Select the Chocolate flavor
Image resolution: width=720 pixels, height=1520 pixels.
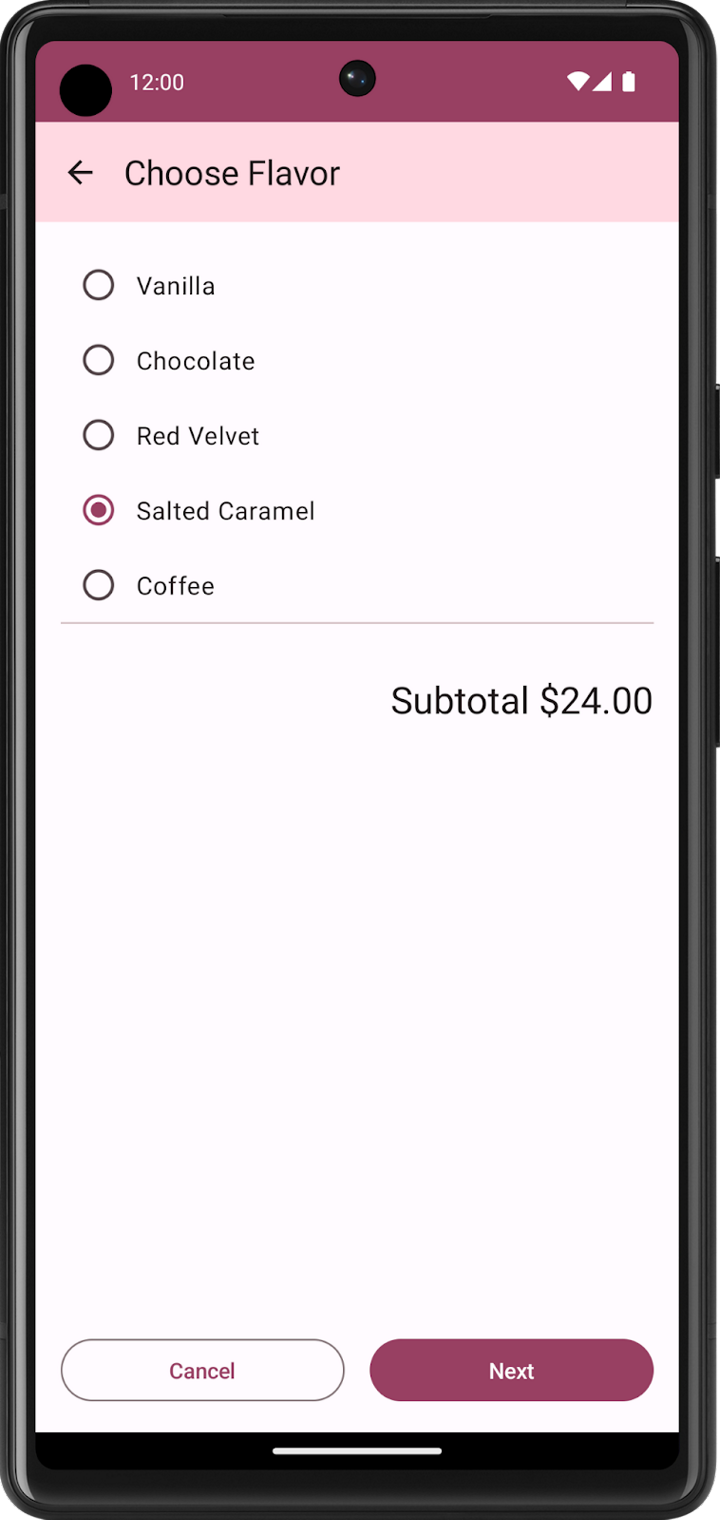98,360
